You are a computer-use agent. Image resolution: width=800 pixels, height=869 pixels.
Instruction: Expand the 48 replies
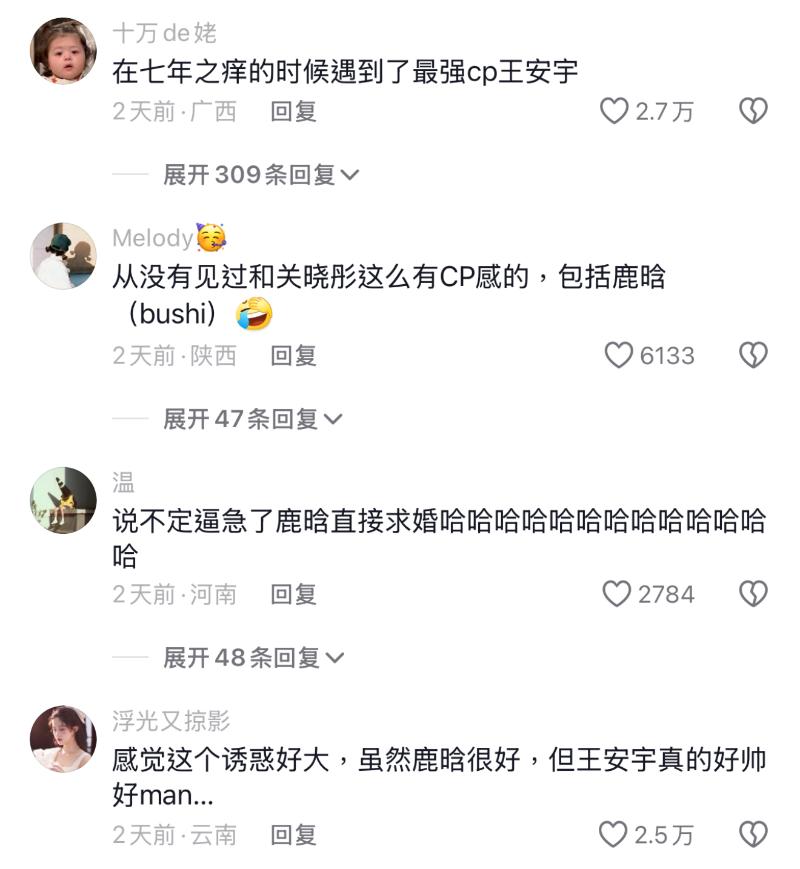[x=253, y=657]
